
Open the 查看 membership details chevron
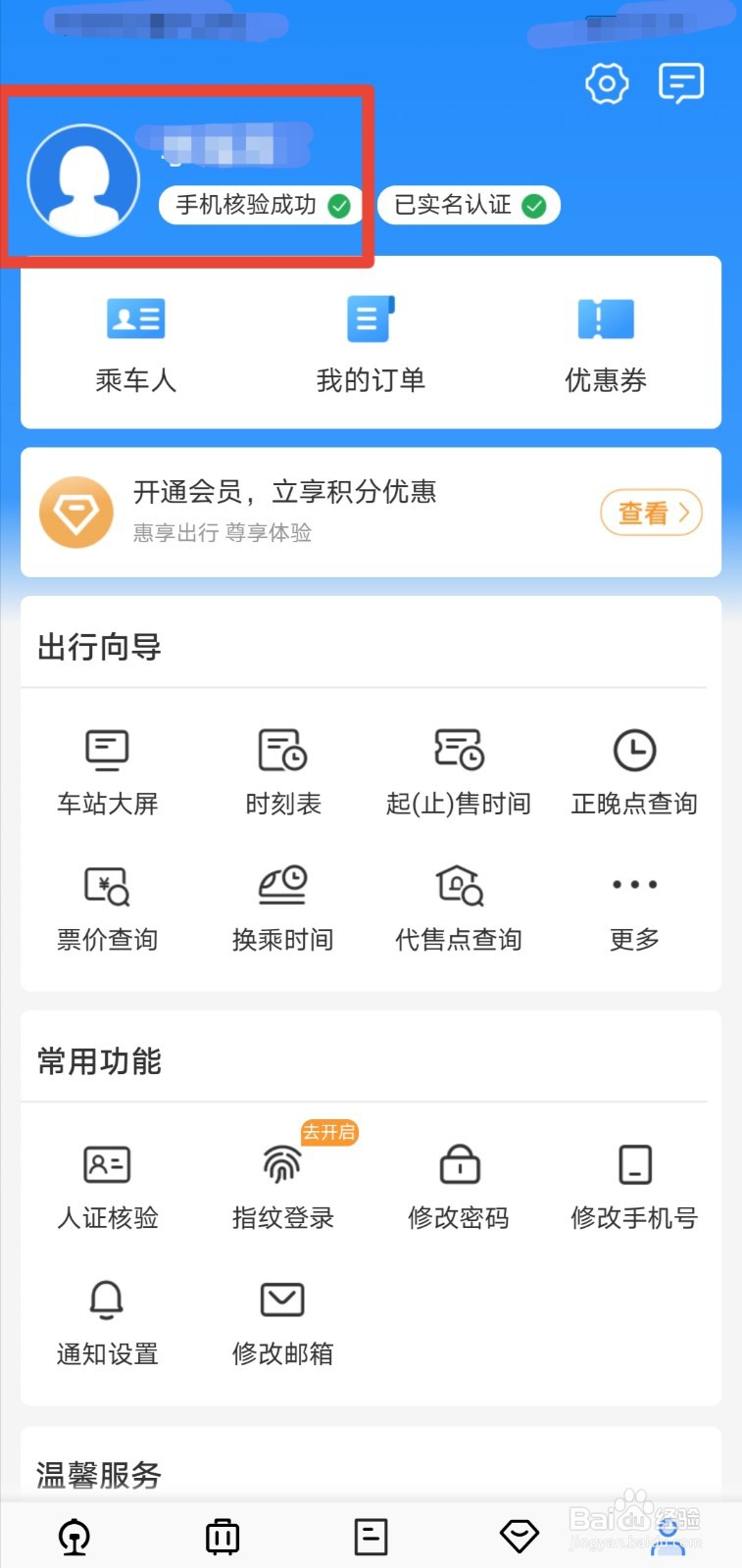pos(651,512)
